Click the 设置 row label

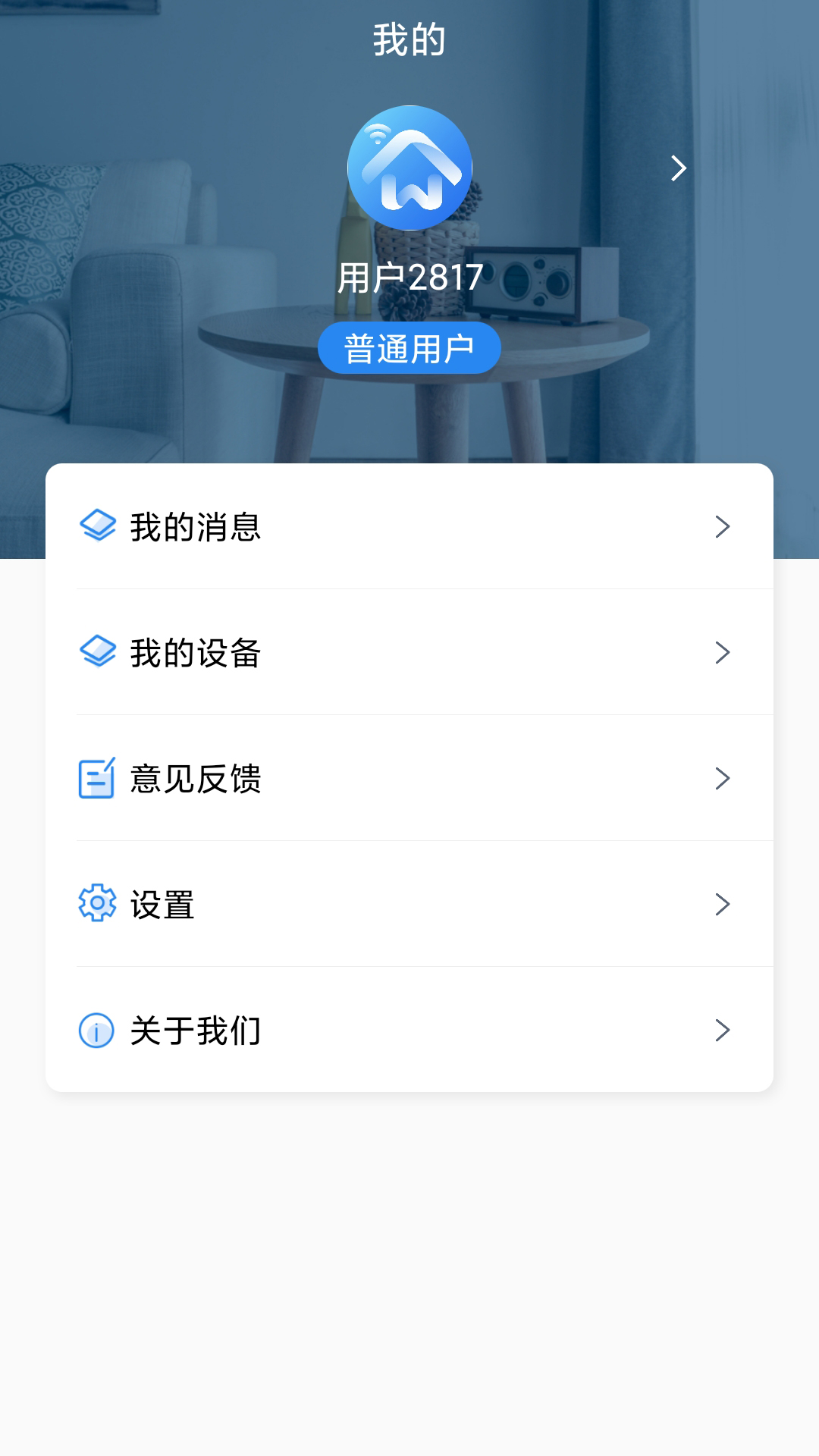coord(160,904)
